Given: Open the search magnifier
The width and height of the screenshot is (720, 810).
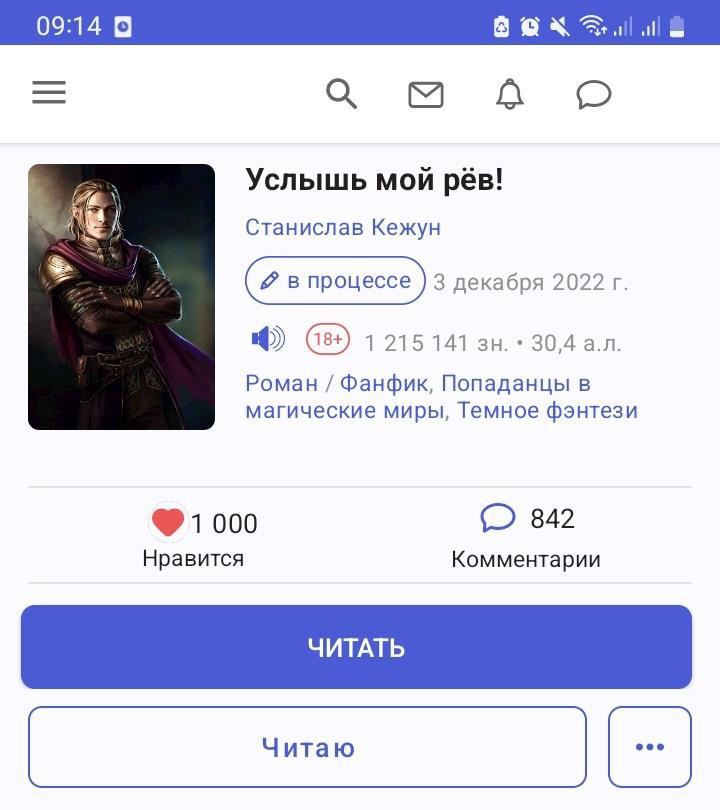Looking at the screenshot, I should 342,94.
